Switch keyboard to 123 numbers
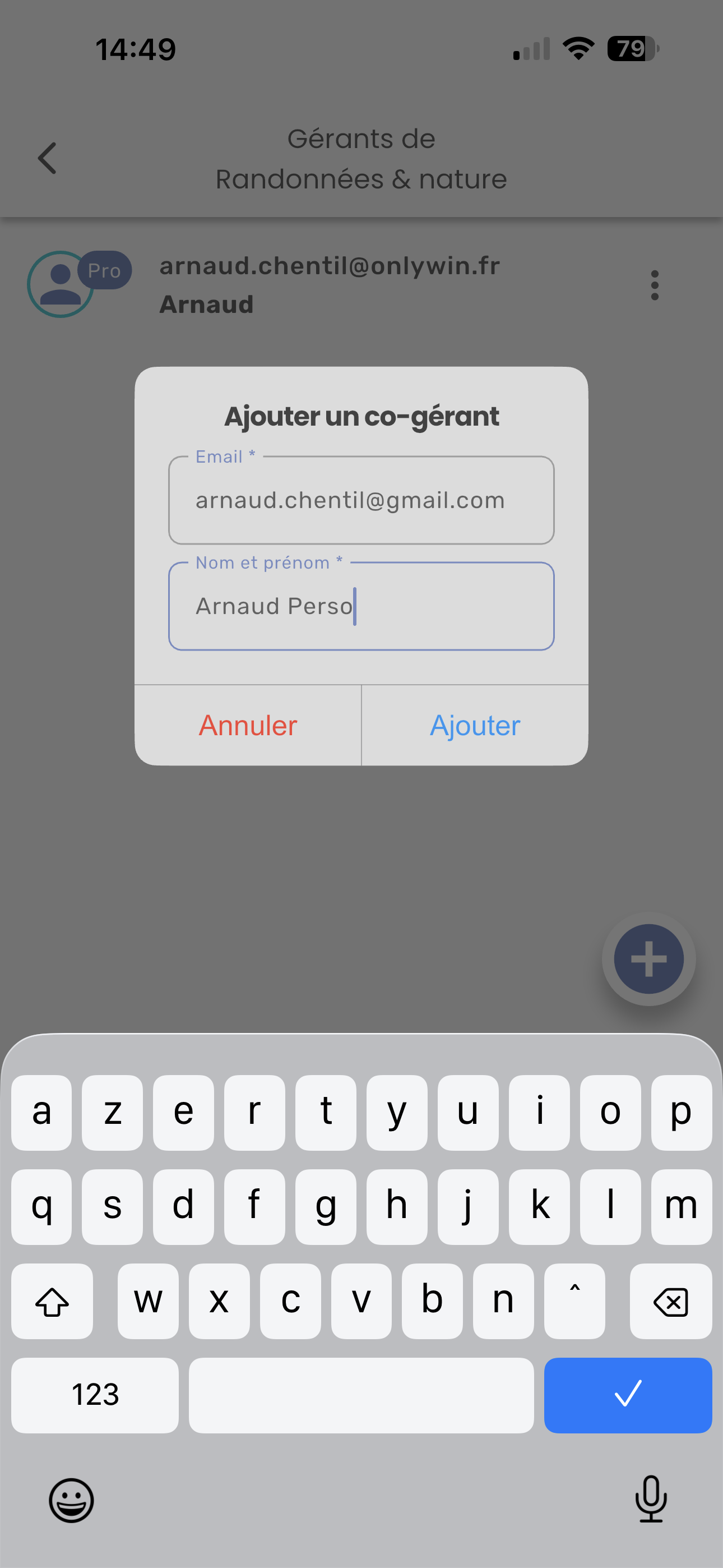The image size is (723, 1568). pyautogui.click(x=95, y=1395)
